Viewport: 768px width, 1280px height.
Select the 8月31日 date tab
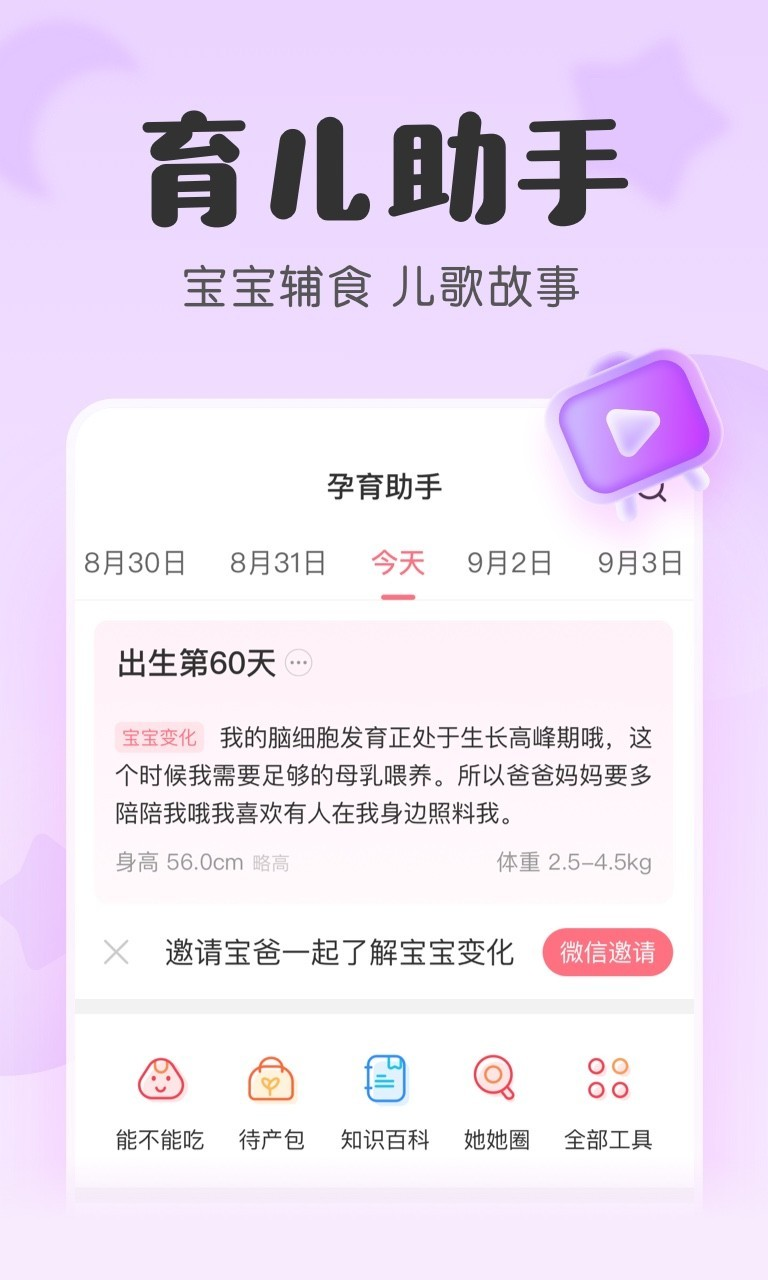[279, 562]
